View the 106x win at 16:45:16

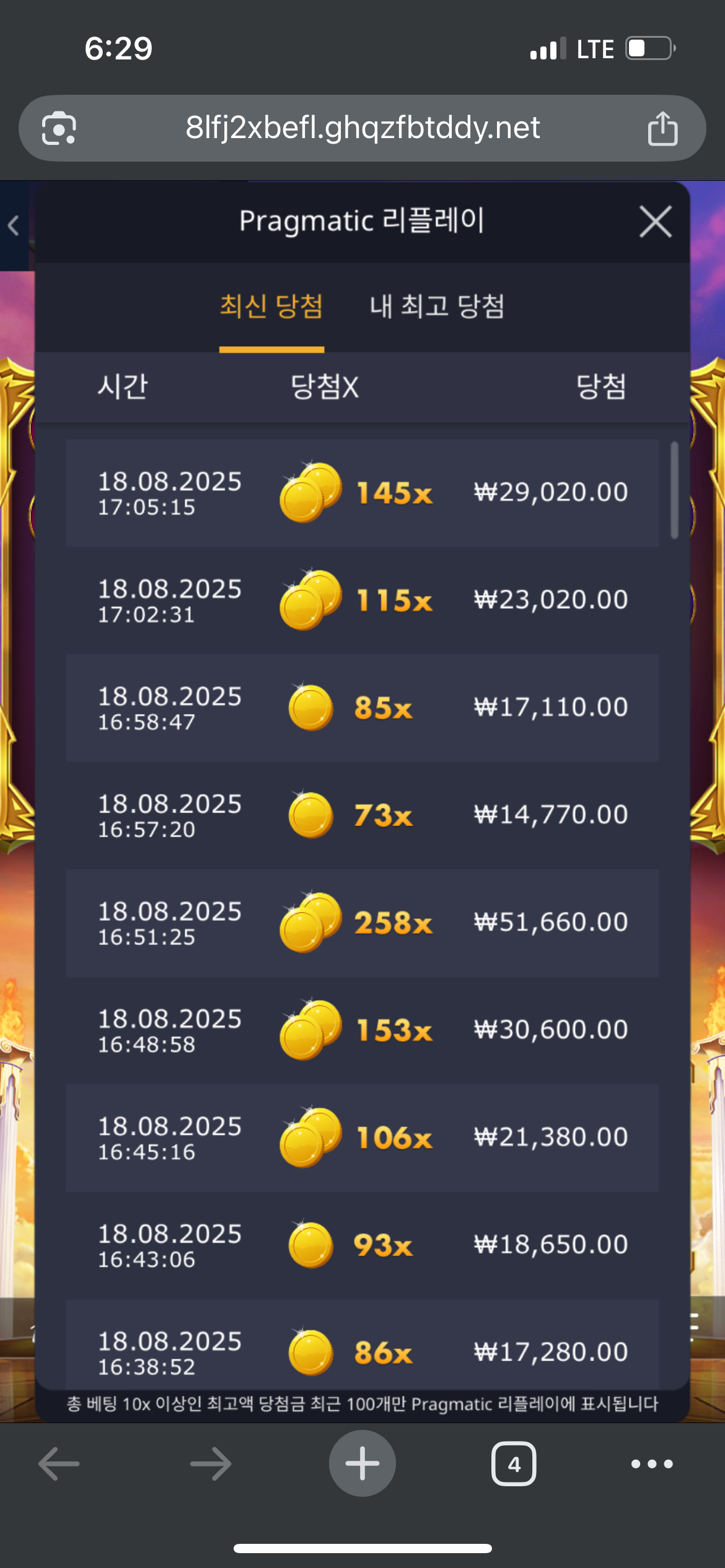pos(362,1138)
